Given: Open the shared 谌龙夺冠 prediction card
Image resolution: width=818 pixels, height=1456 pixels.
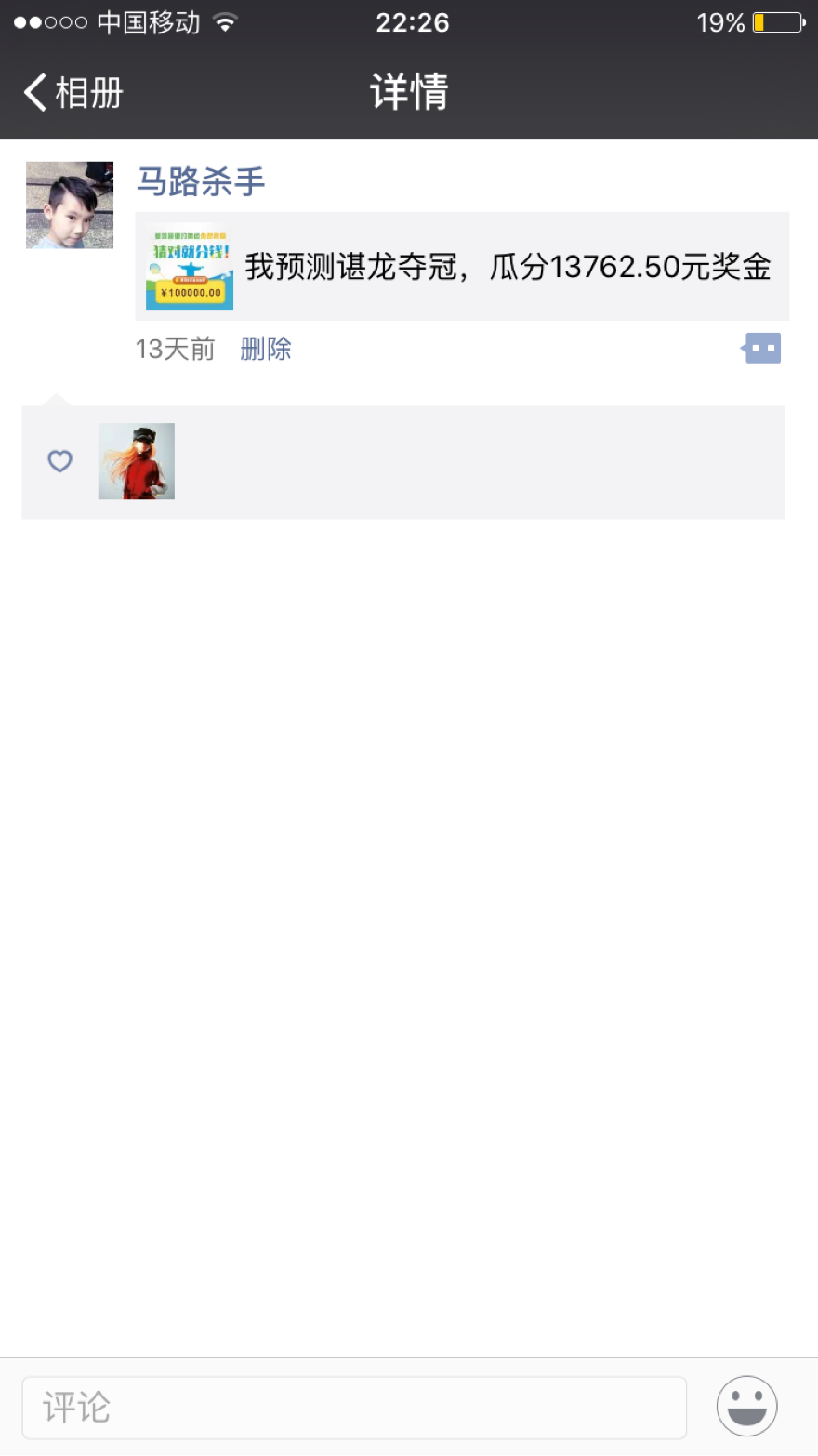Looking at the screenshot, I should coord(462,267).
